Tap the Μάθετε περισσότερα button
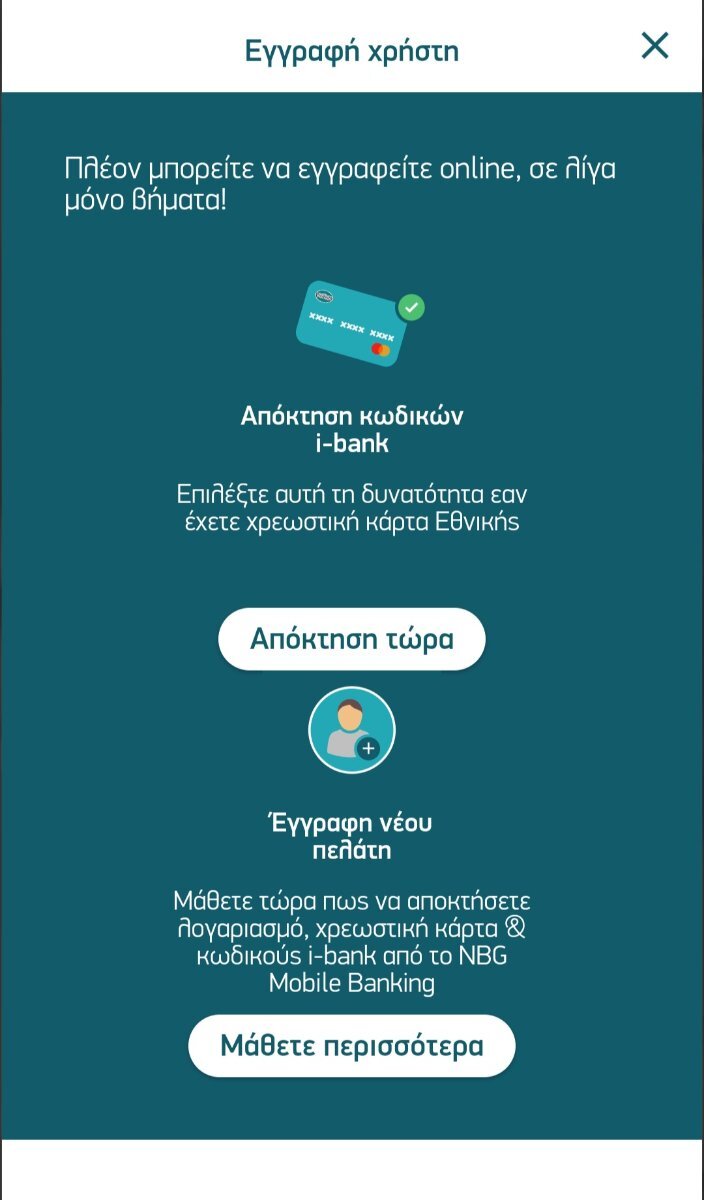Screen dimensions: 704x1200 coord(352,1046)
